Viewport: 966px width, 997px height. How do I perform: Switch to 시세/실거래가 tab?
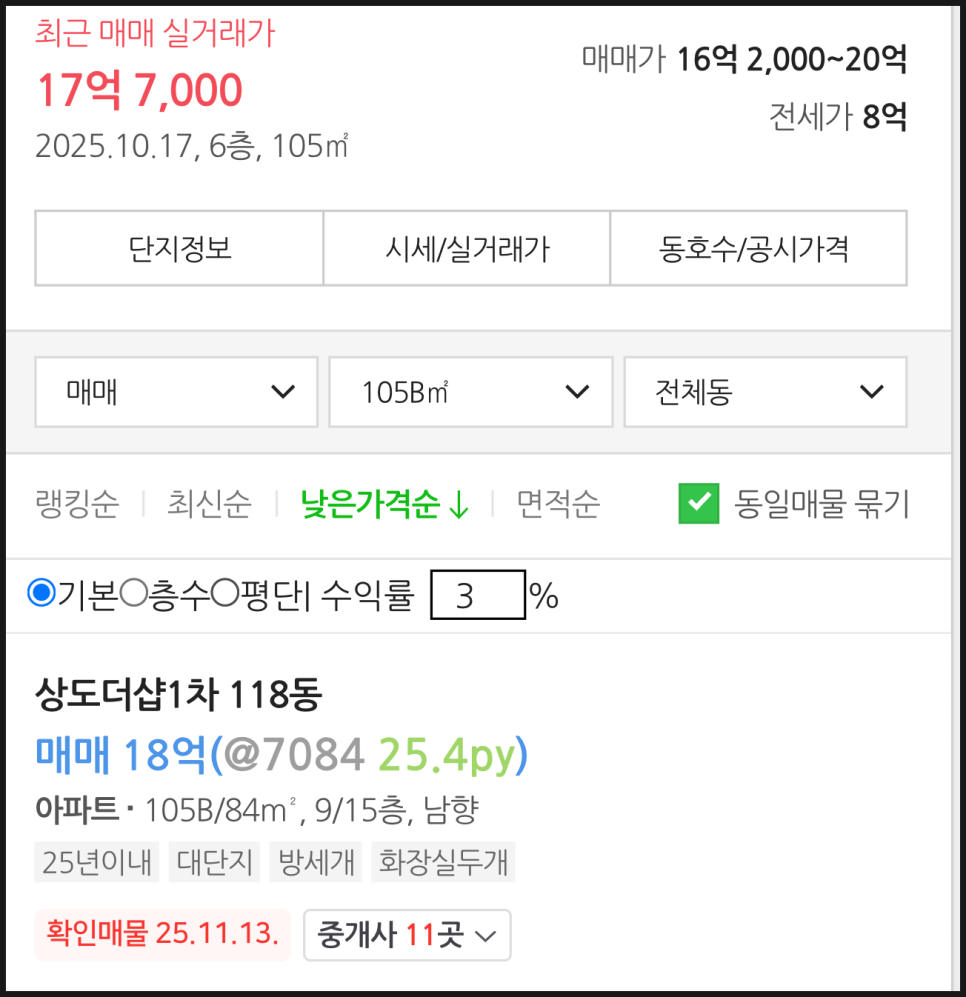466,248
